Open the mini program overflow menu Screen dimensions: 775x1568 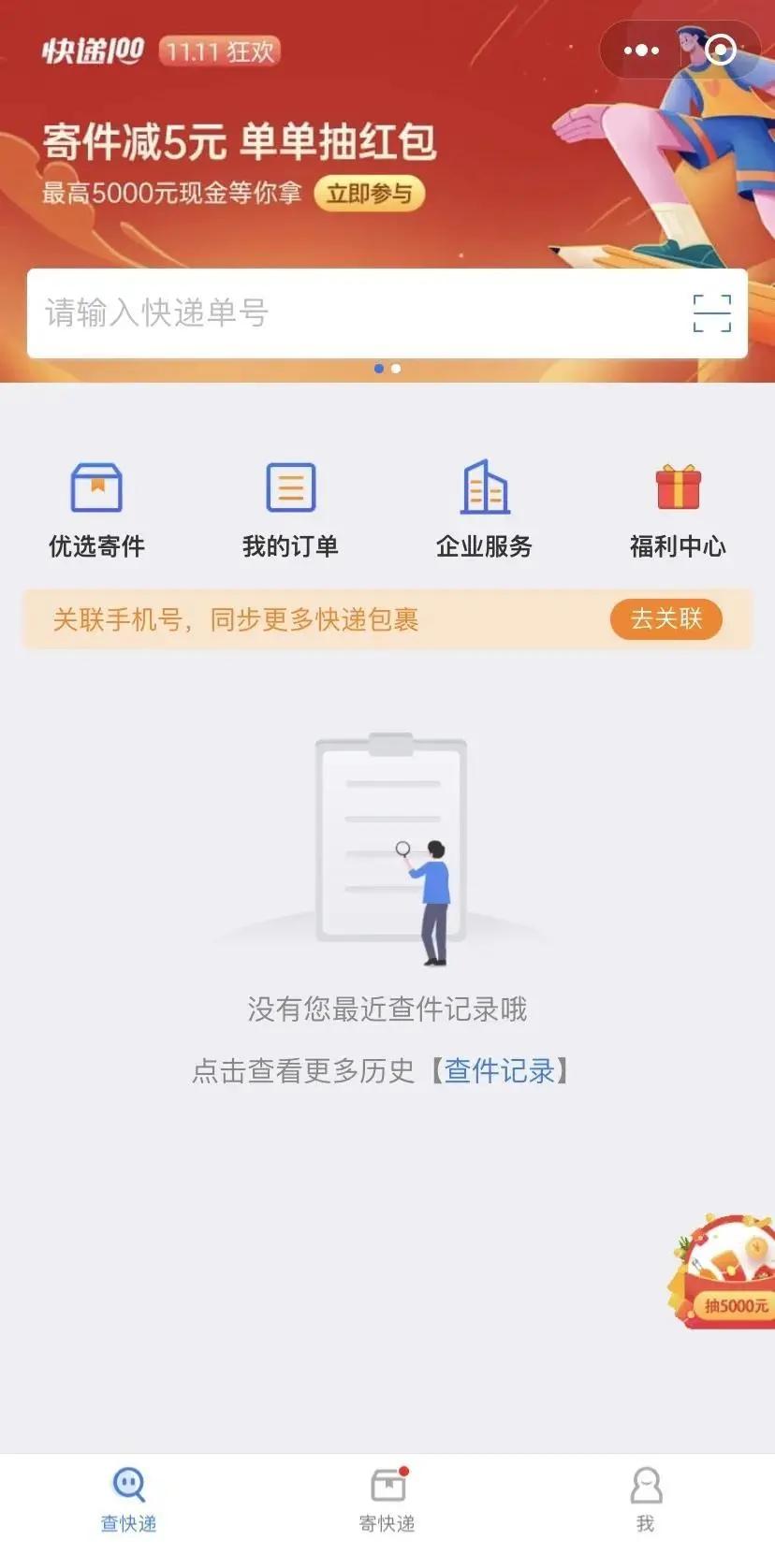coord(641,51)
